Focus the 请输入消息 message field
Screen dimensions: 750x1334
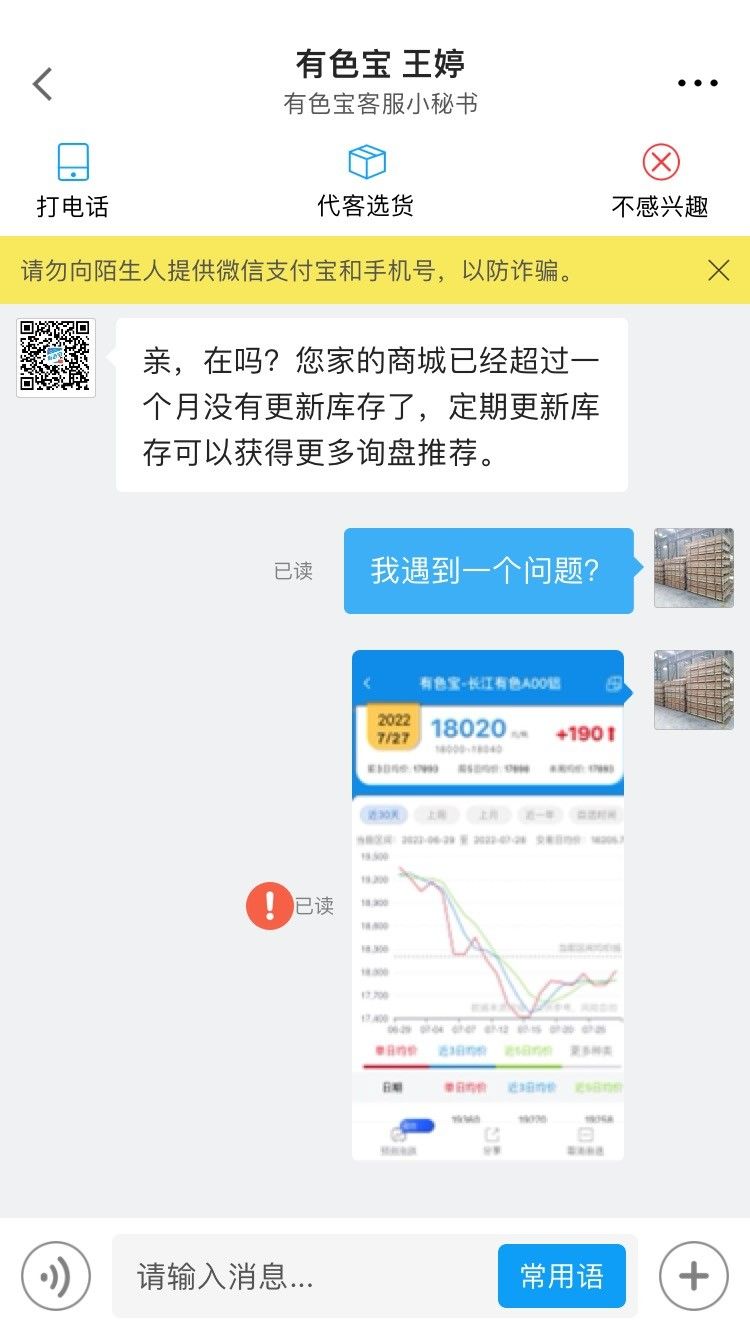click(305, 1276)
